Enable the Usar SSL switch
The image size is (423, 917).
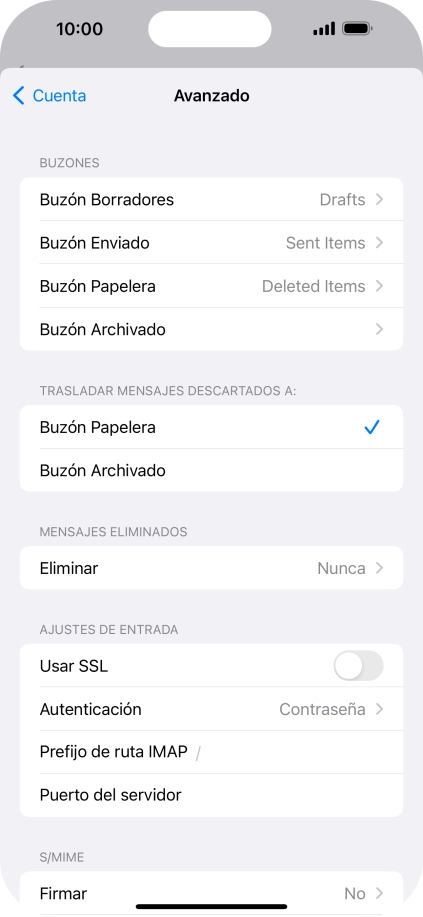pos(358,666)
